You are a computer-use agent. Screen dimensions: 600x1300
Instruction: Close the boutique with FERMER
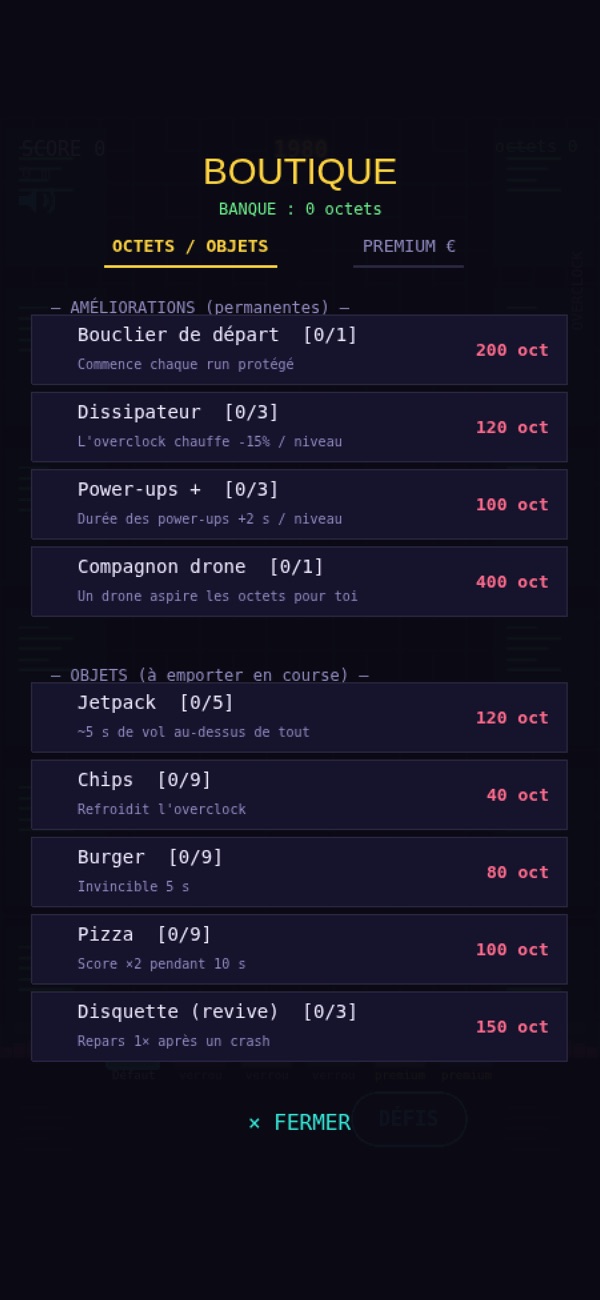tap(299, 1123)
